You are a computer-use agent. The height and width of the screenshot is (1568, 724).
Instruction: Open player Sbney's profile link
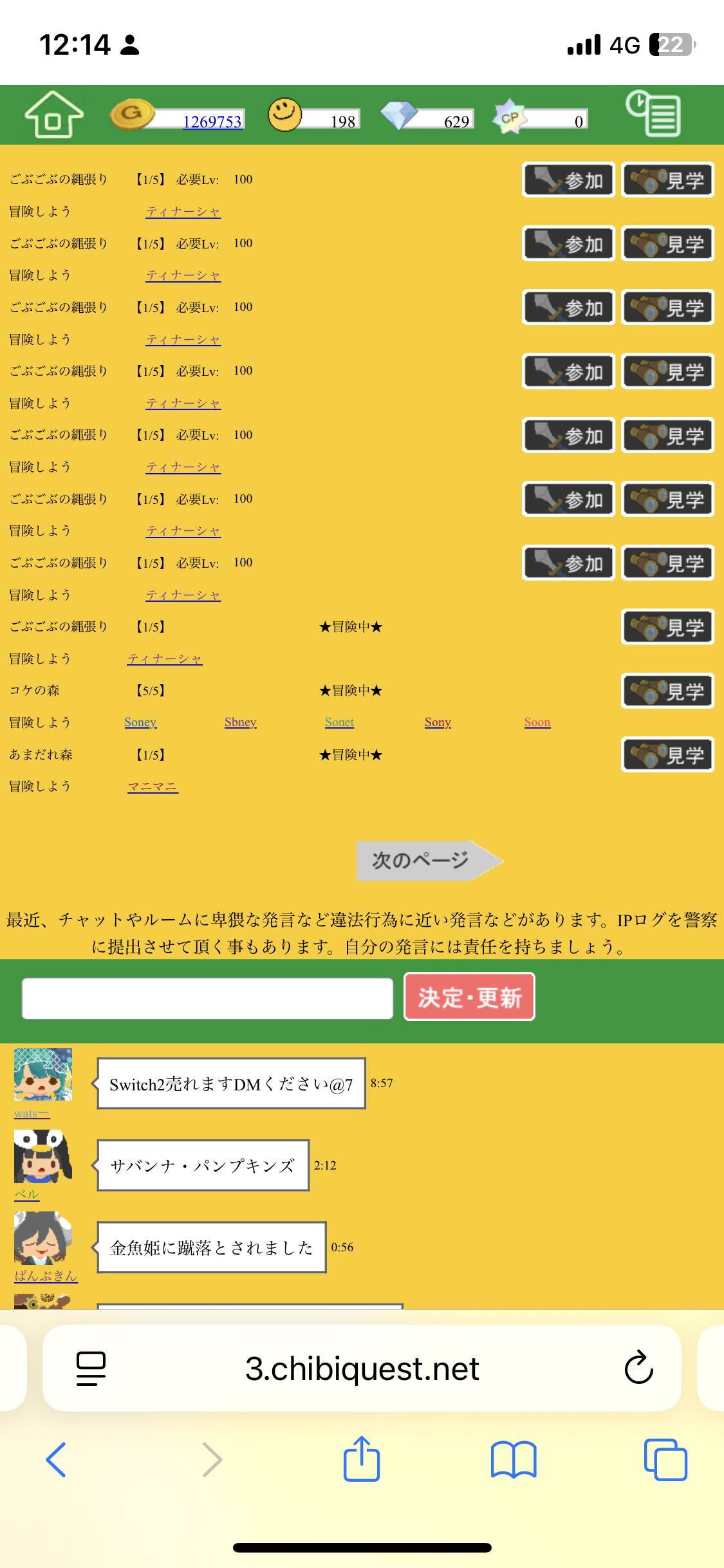point(240,722)
